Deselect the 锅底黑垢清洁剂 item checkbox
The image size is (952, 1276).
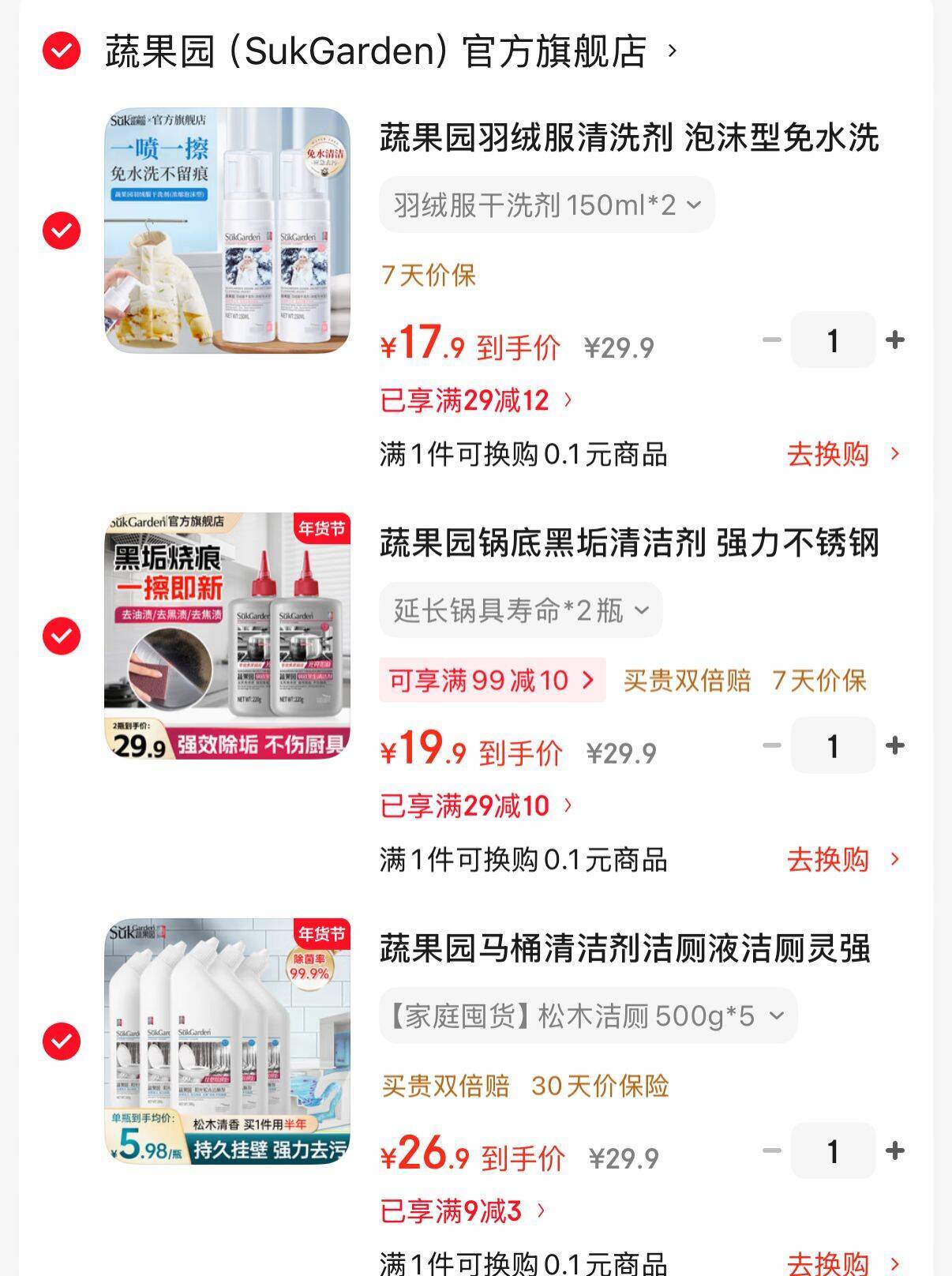pos(61,636)
